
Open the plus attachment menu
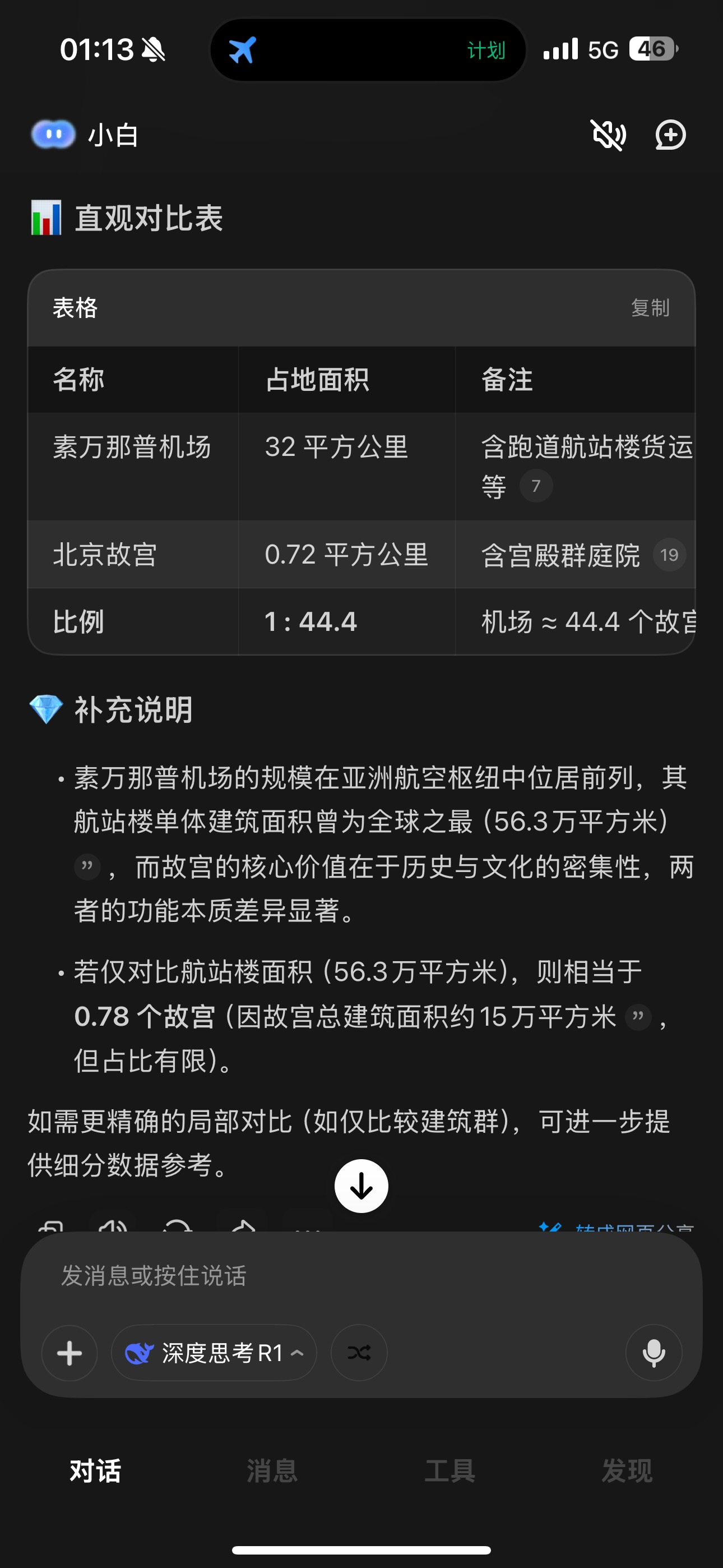[x=69, y=1353]
